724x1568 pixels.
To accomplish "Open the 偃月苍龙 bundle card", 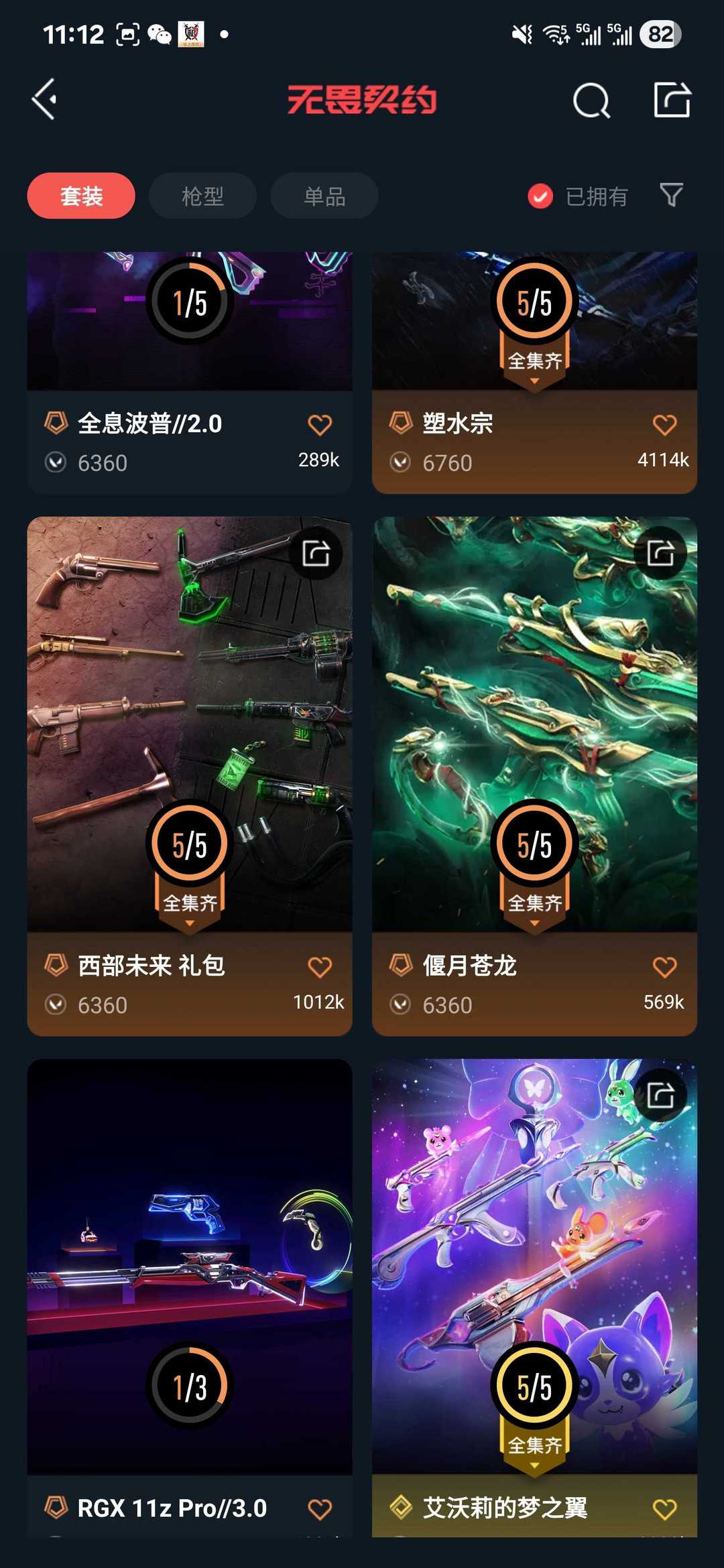I will point(534,776).
